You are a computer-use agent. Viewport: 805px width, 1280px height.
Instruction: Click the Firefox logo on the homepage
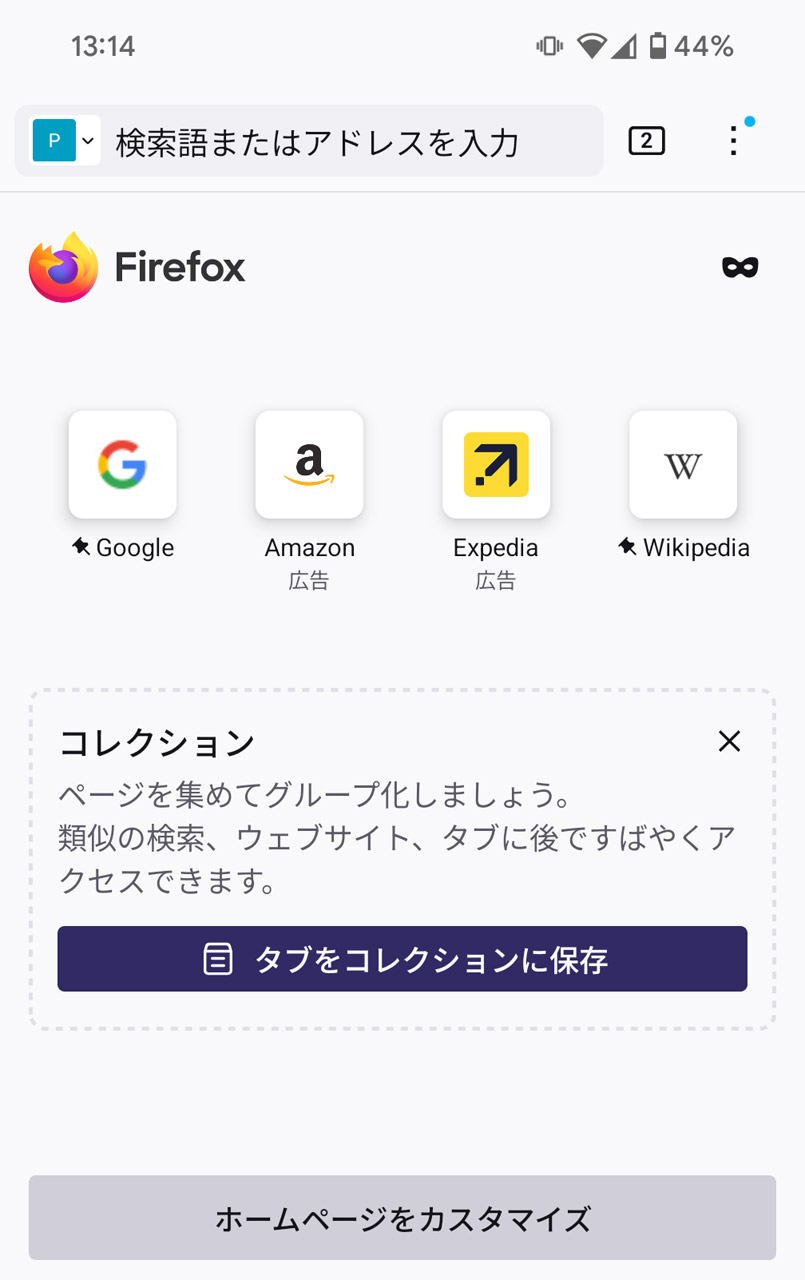[62, 267]
